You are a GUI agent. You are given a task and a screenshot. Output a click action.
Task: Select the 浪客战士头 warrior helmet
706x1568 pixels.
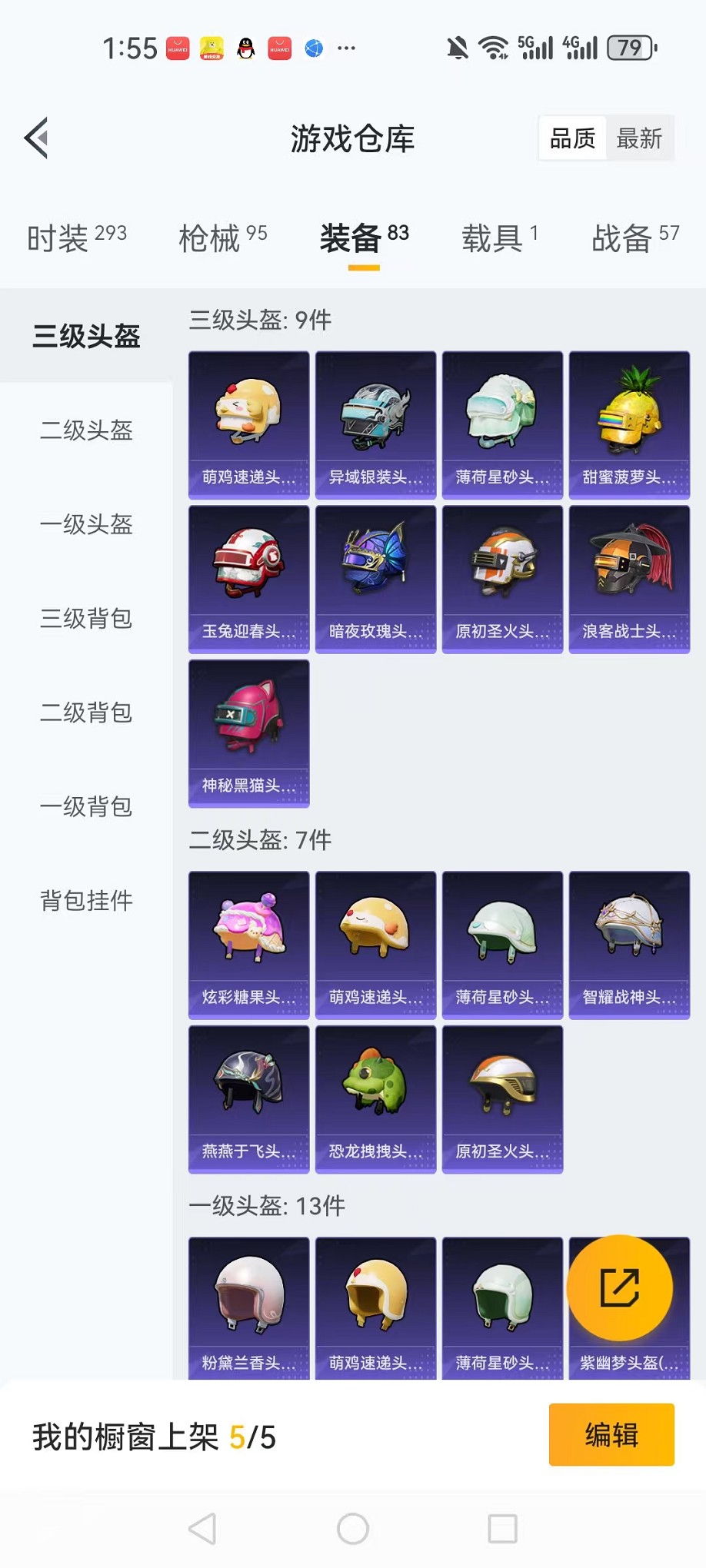pyautogui.click(x=628, y=569)
